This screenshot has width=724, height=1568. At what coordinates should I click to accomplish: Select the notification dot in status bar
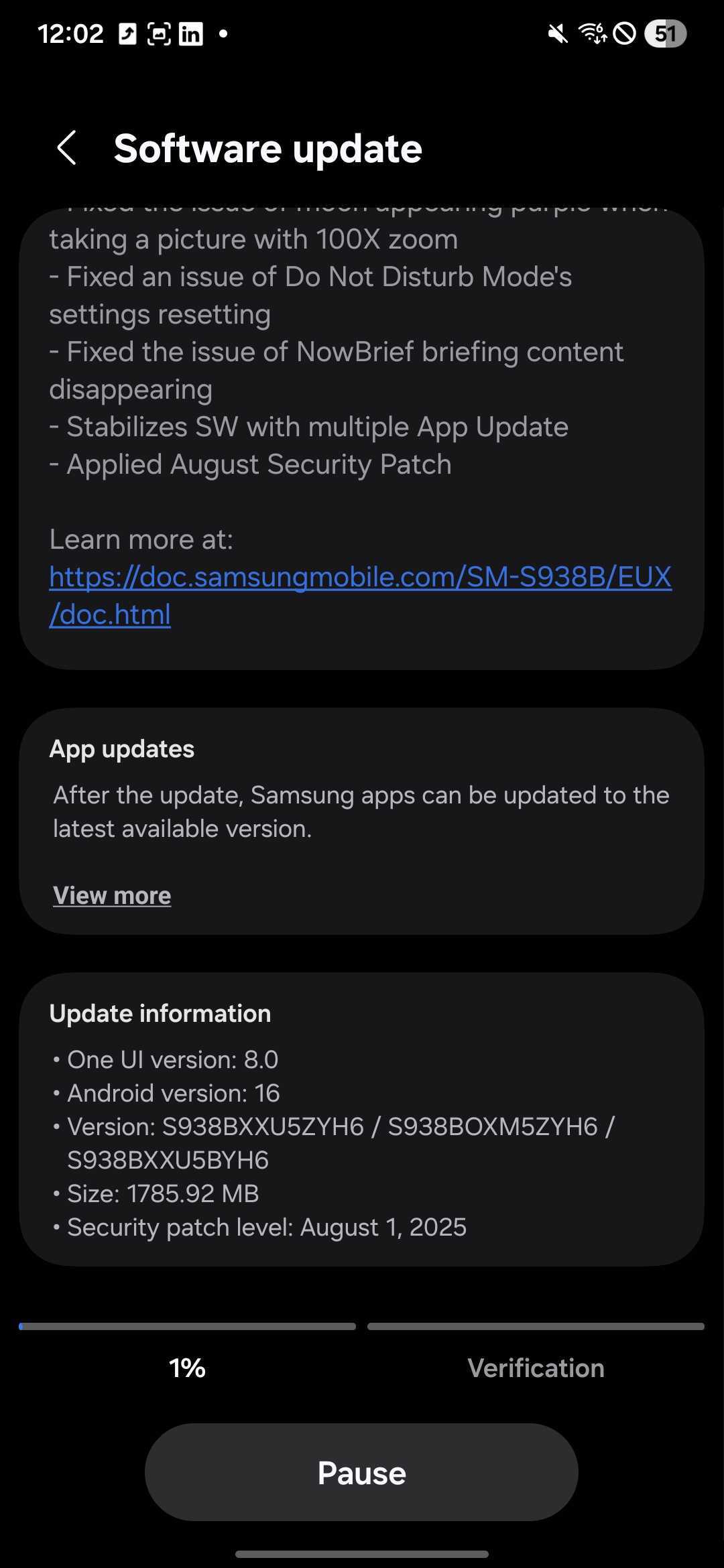pyautogui.click(x=224, y=34)
